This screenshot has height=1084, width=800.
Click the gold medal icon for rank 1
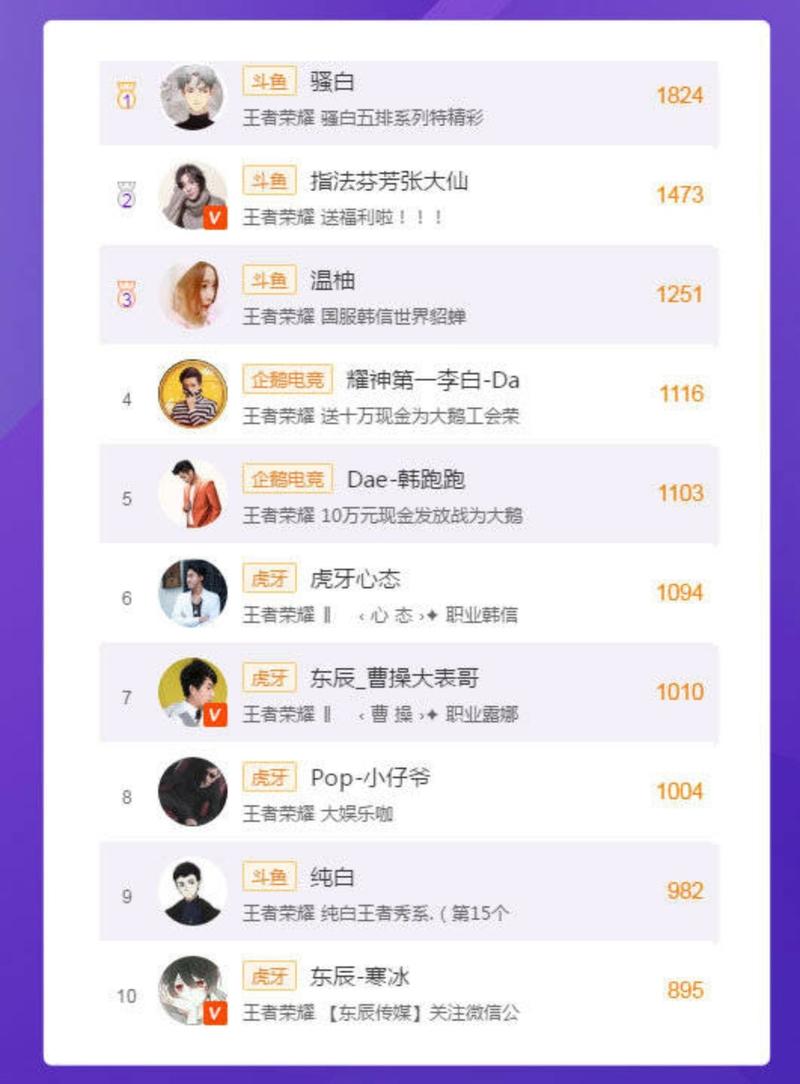(126, 95)
